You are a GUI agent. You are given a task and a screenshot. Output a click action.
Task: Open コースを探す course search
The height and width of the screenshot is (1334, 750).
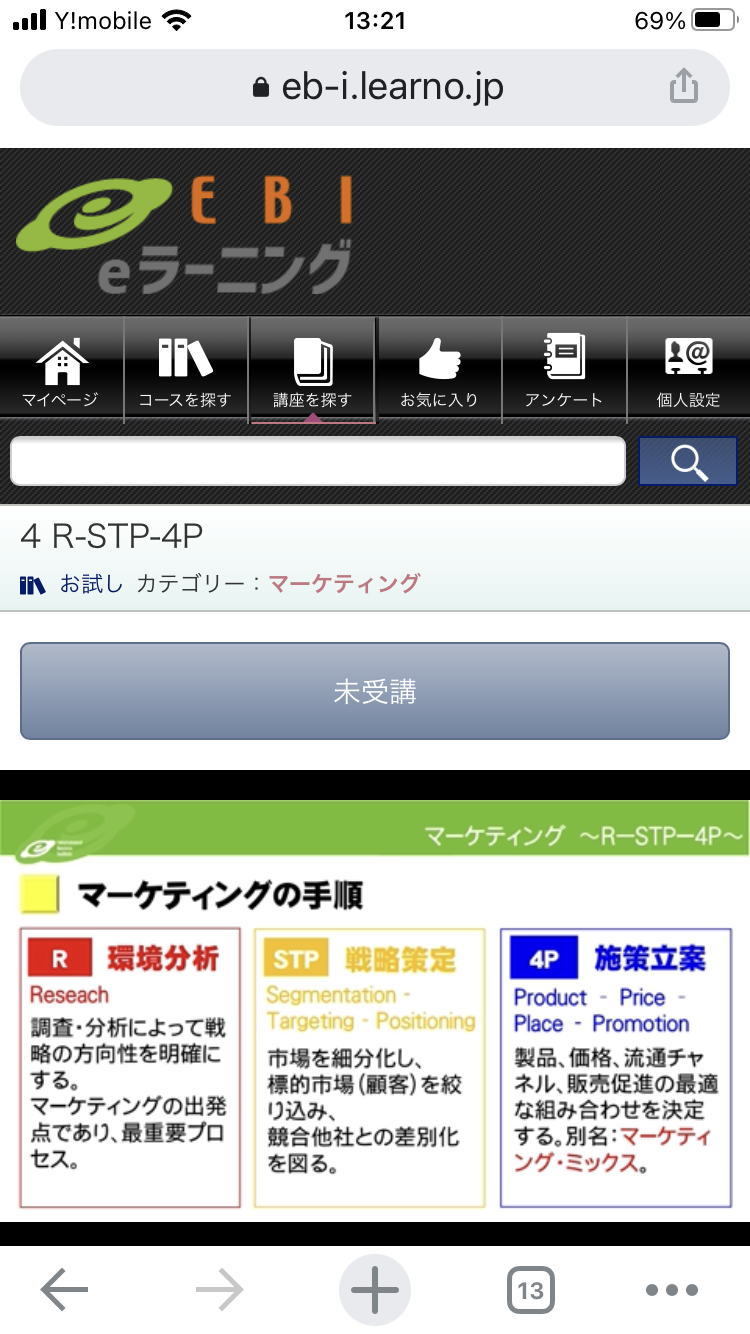click(x=185, y=372)
